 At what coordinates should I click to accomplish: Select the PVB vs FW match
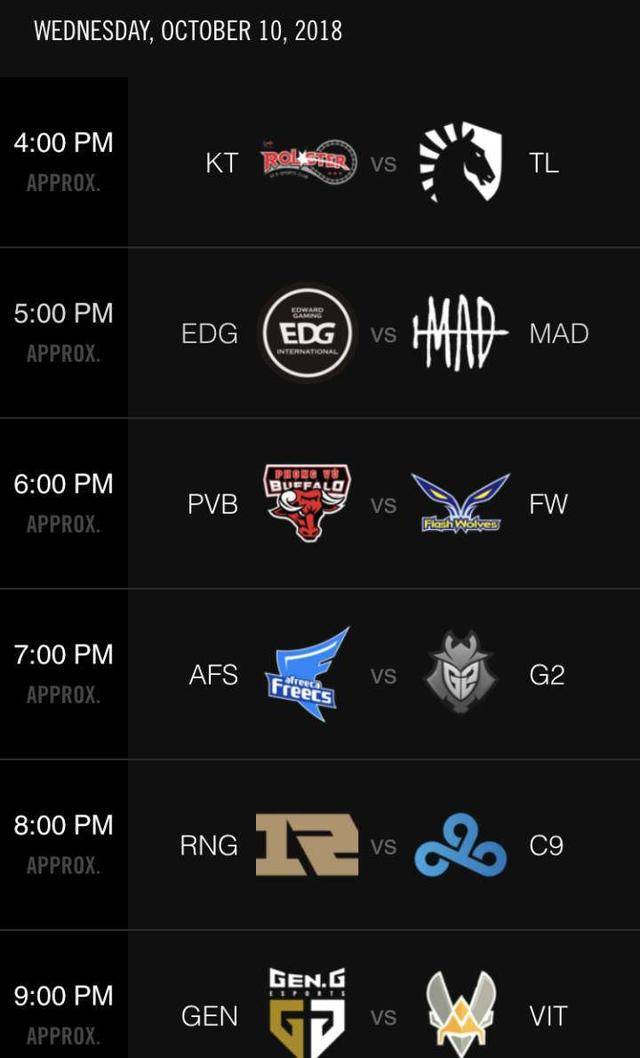tap(383, 504)
